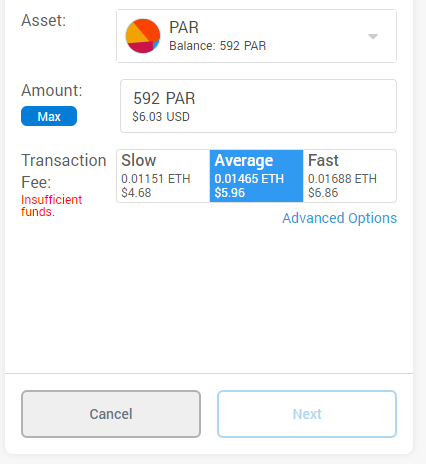Cancel the transaction
Viewport: 426px width, 464px height.
click(x=111, y=414)
